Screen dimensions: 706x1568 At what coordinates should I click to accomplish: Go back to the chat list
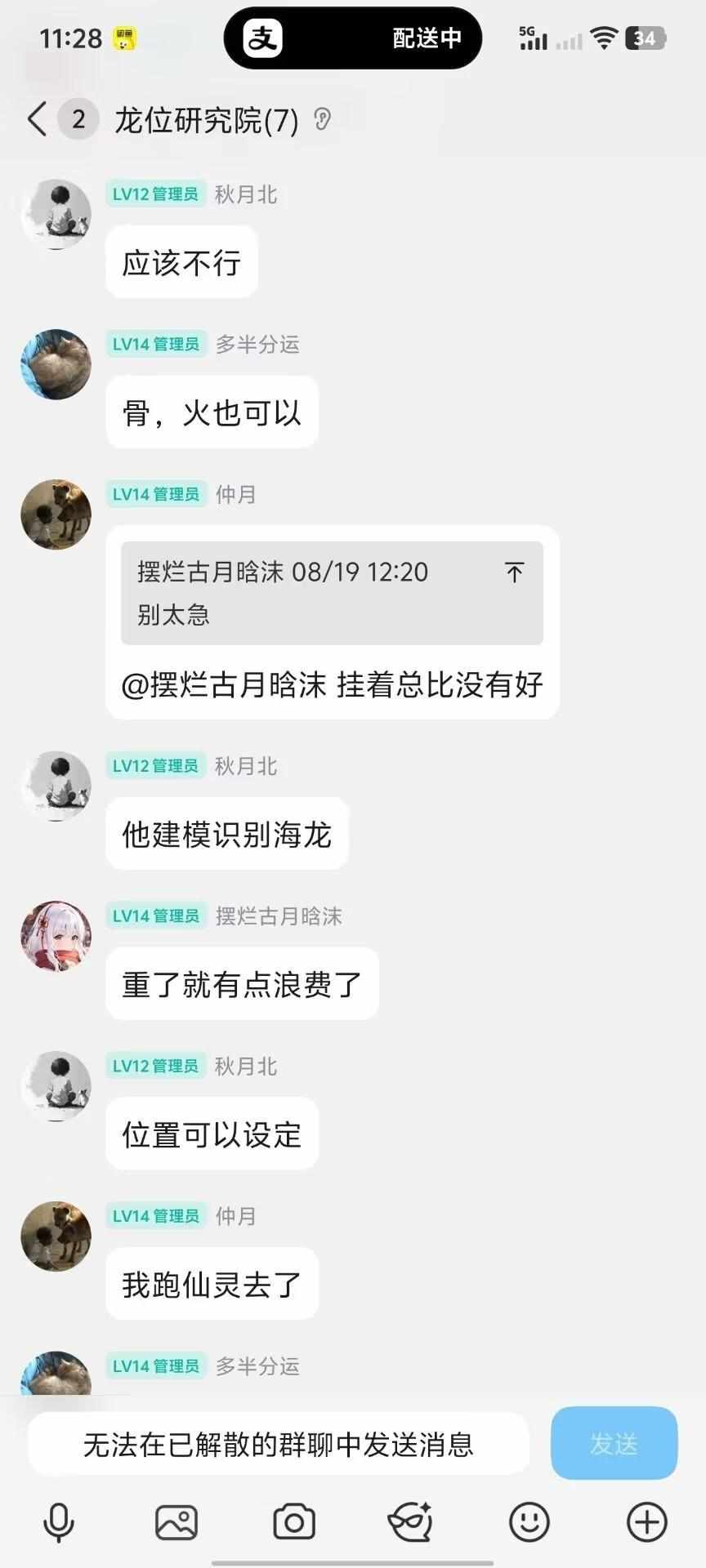[37, 119]
